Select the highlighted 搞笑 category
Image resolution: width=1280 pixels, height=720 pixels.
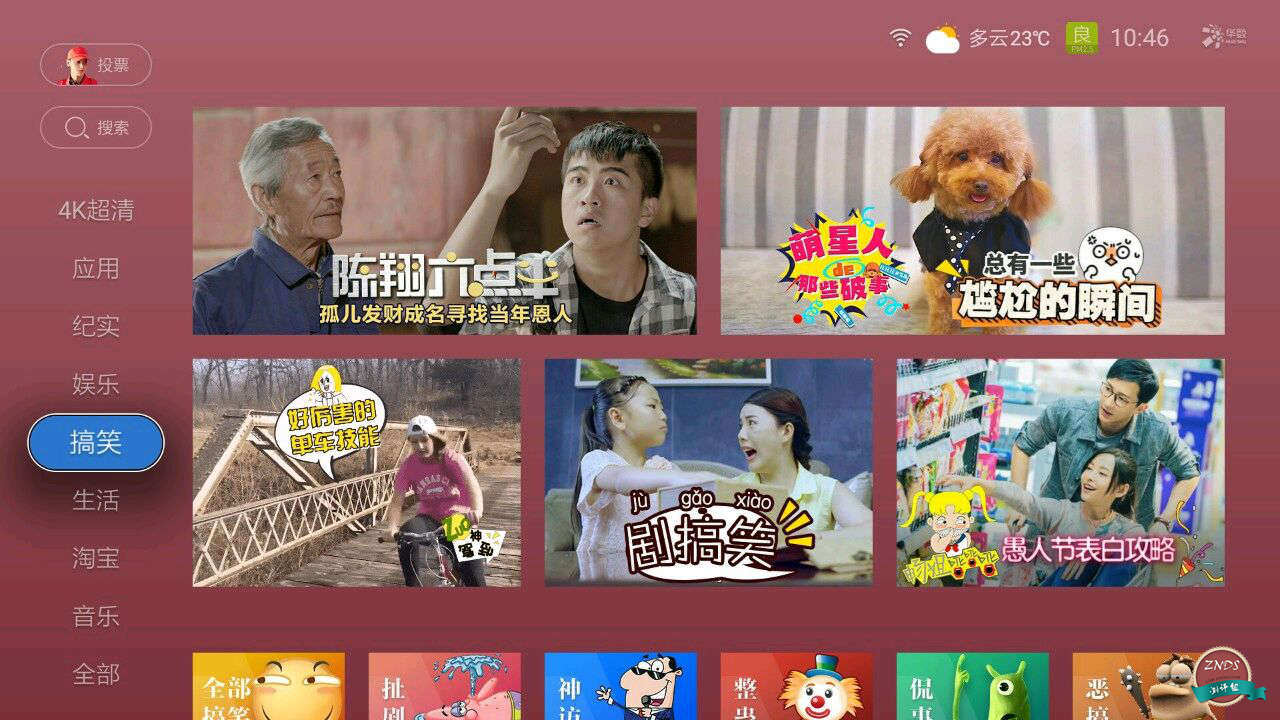tap(96, 442)
